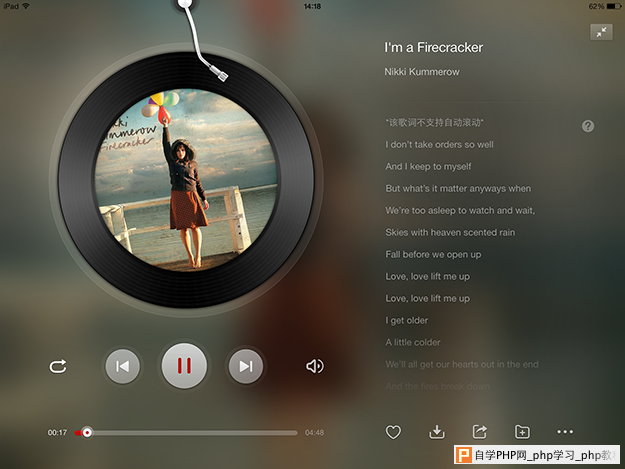Add the song to a playlist
Screen dimensions: 625x469
(521, 432)
